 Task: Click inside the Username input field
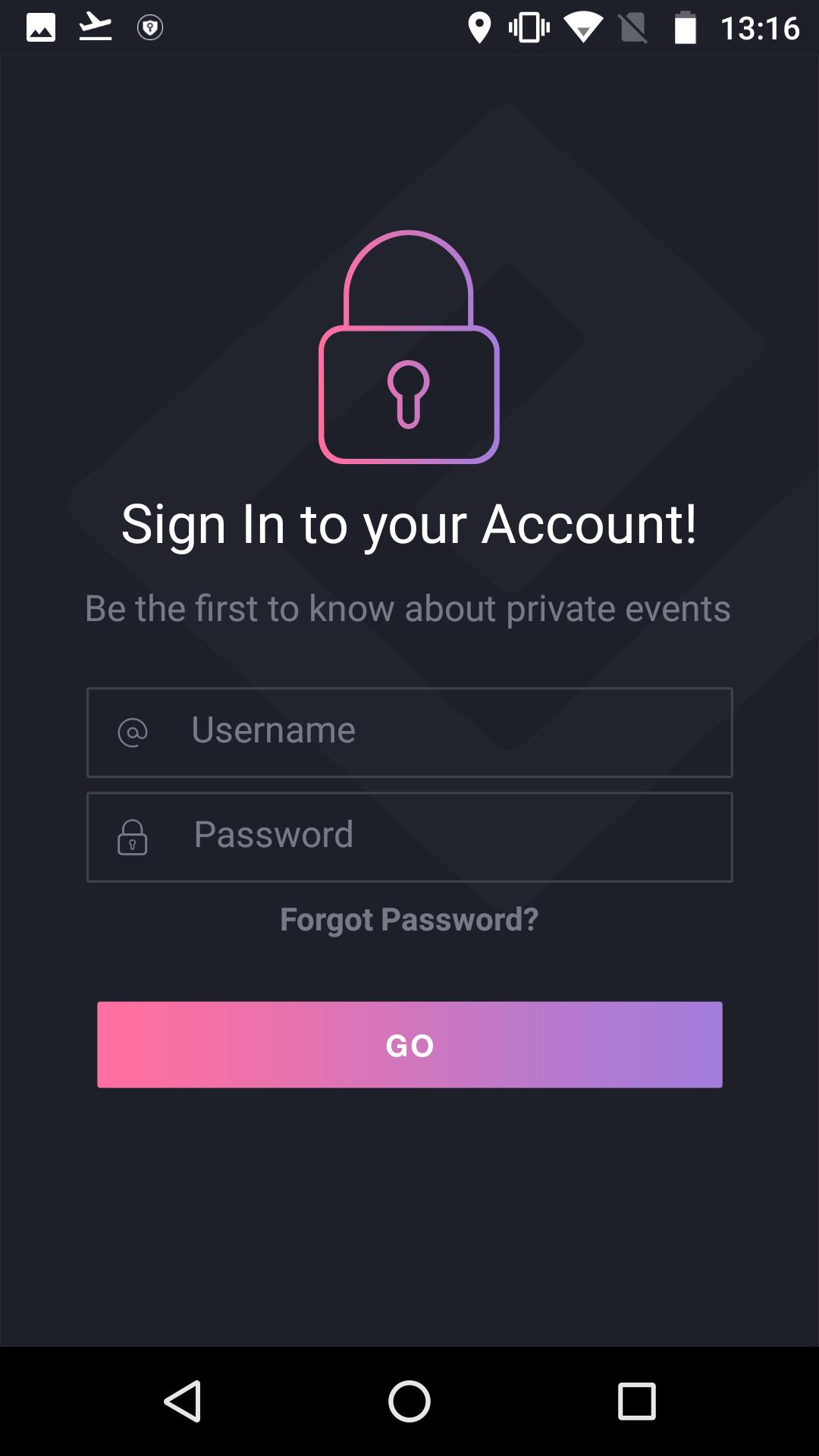pyautogui.click(x=409, y=732)
